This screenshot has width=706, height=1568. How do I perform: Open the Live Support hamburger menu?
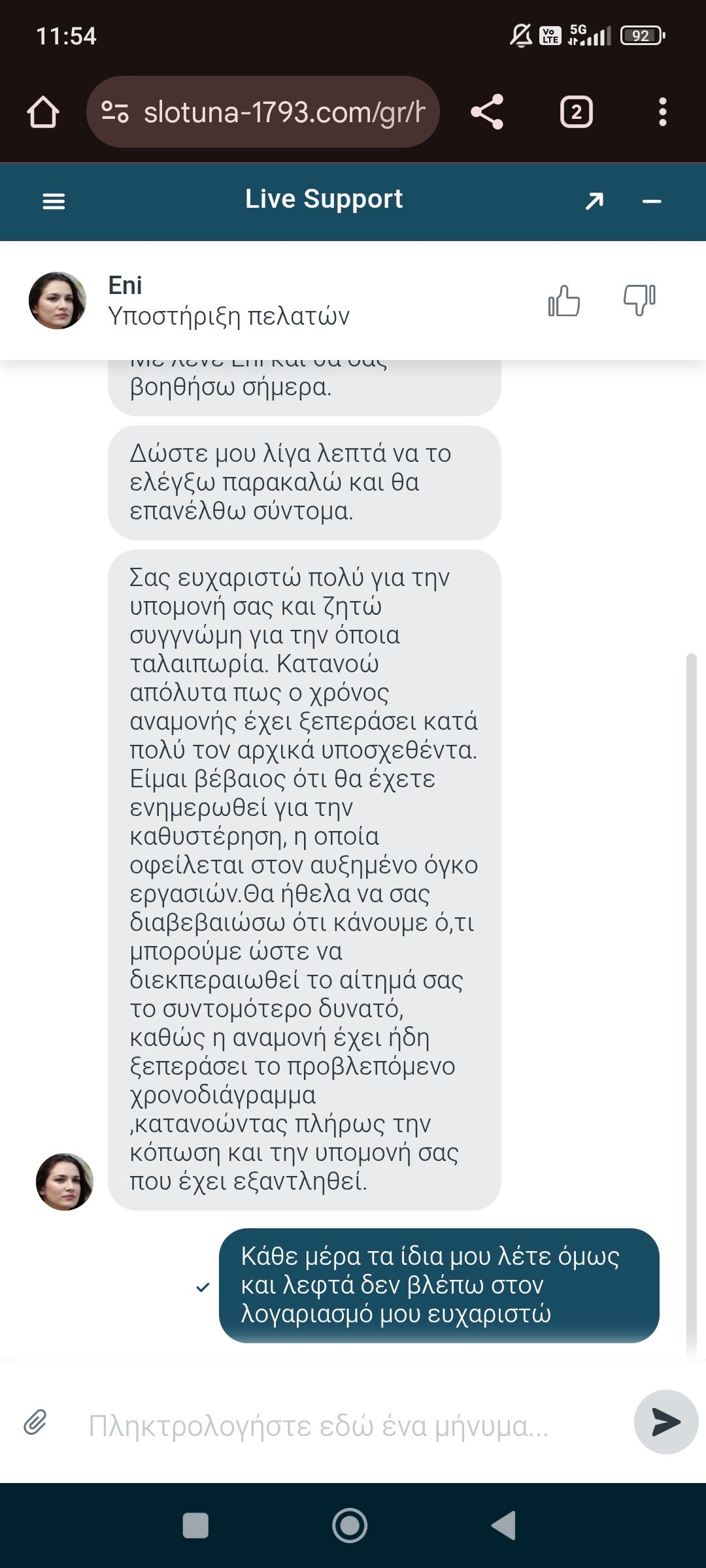(54, 201)
